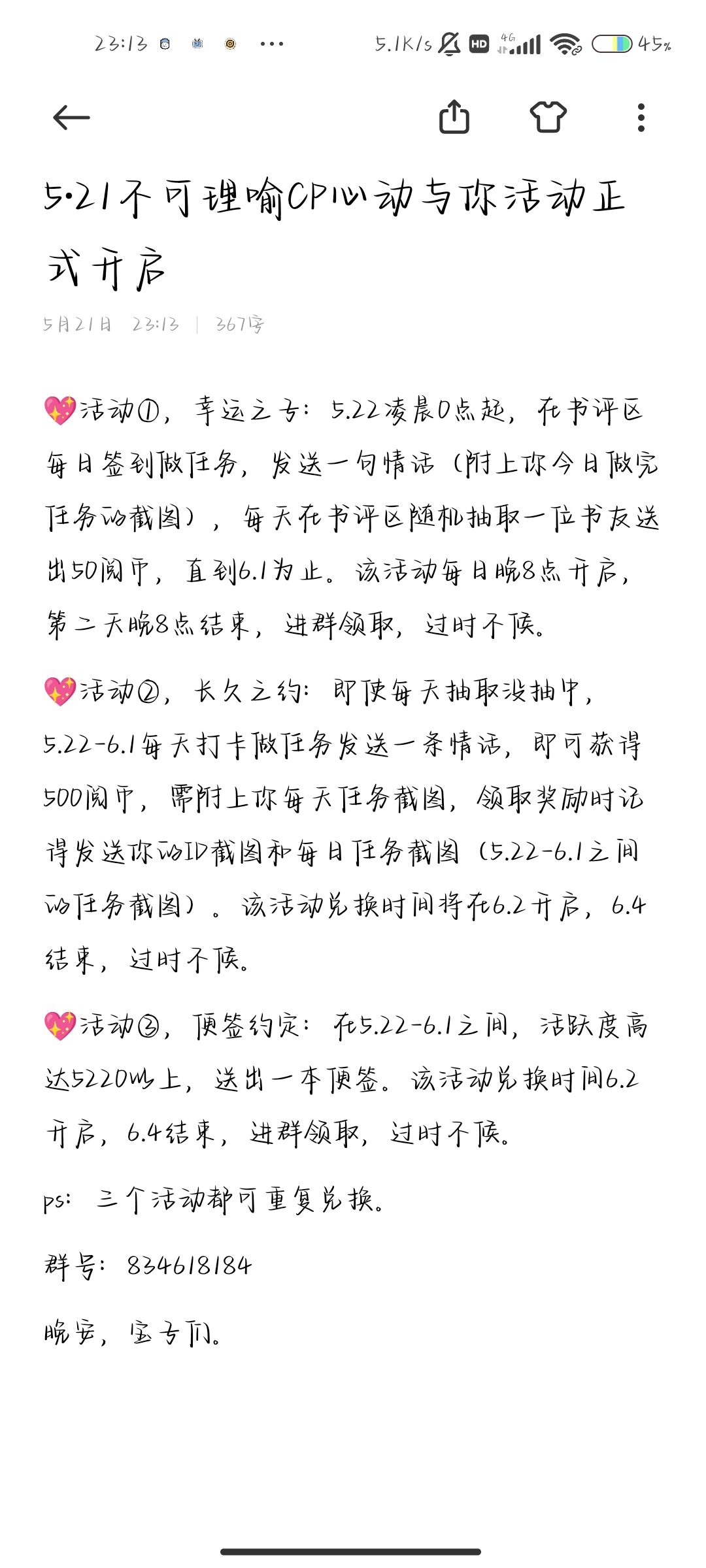
Task: Go back to the notes list
Action: pos(71,118)
